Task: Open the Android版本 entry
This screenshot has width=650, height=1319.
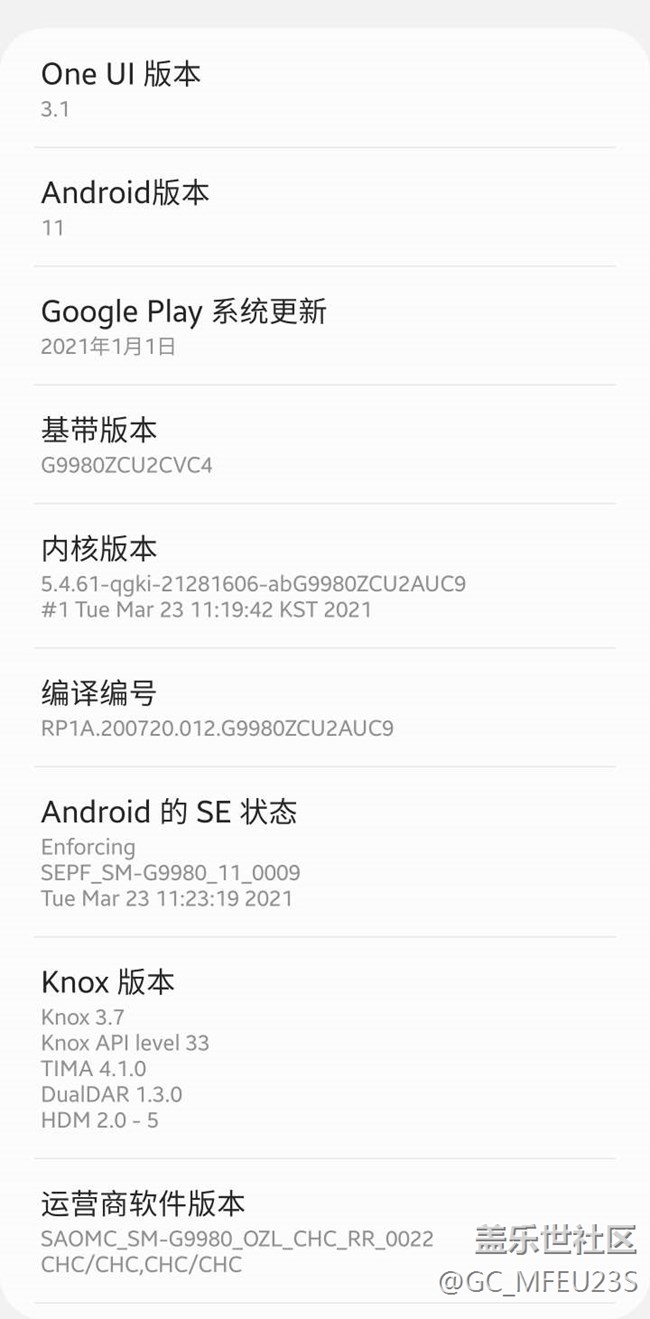Action: point(324,207)
